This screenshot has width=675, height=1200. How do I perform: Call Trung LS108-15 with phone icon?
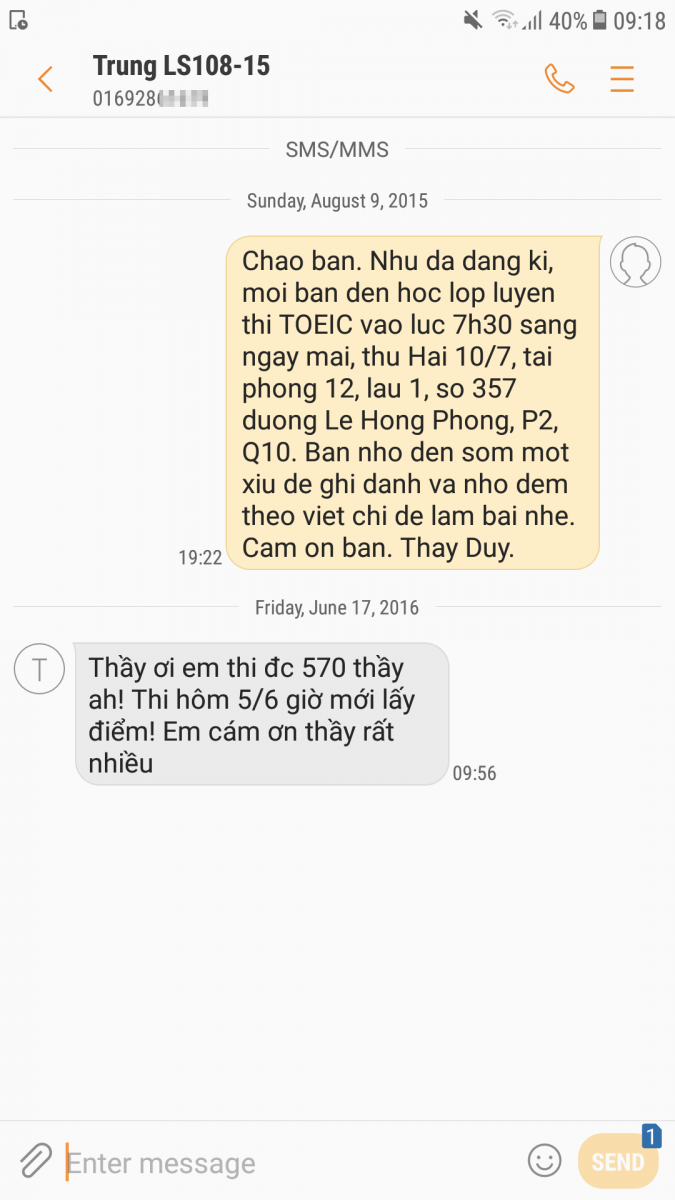tap(559, 79)
